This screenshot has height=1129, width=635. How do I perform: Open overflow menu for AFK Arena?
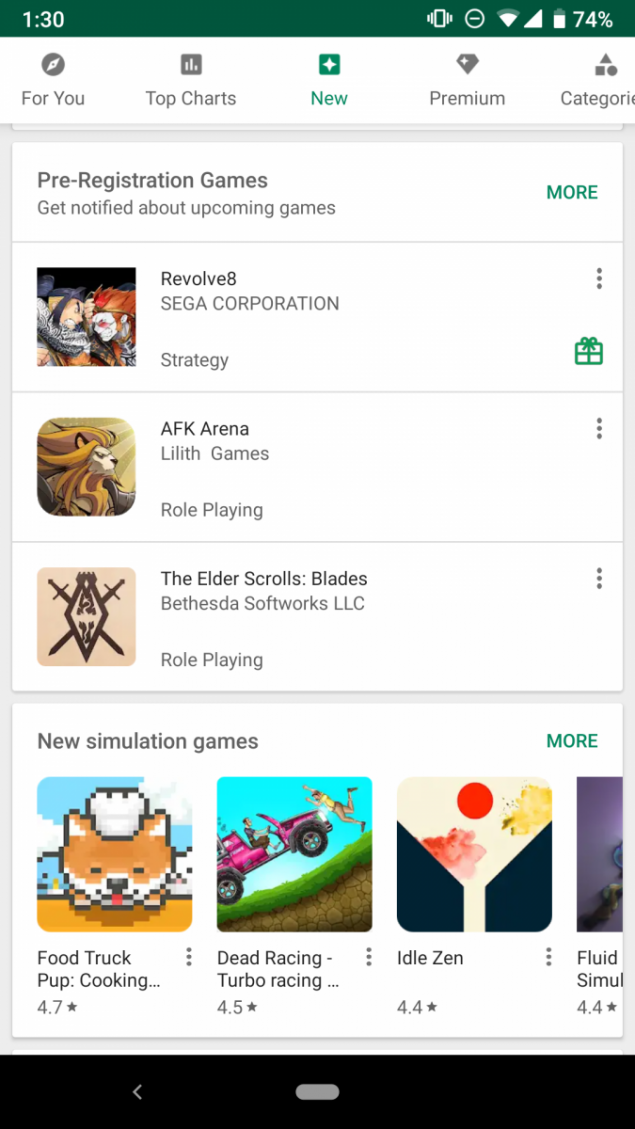tap(599, 428)
